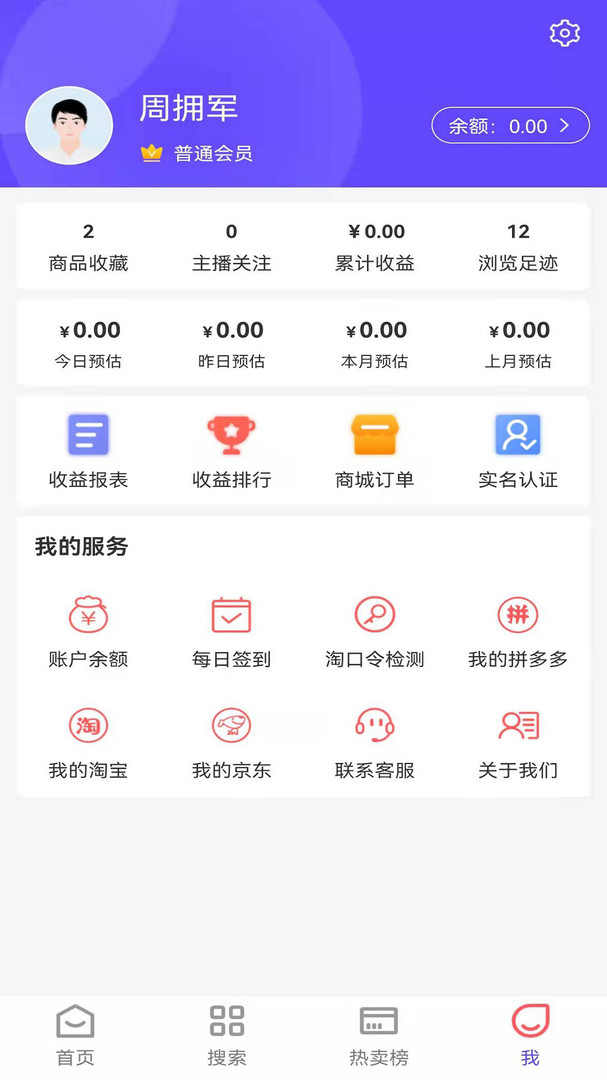
Task: Contact support via 联系客服
Action: pos(375,742)
